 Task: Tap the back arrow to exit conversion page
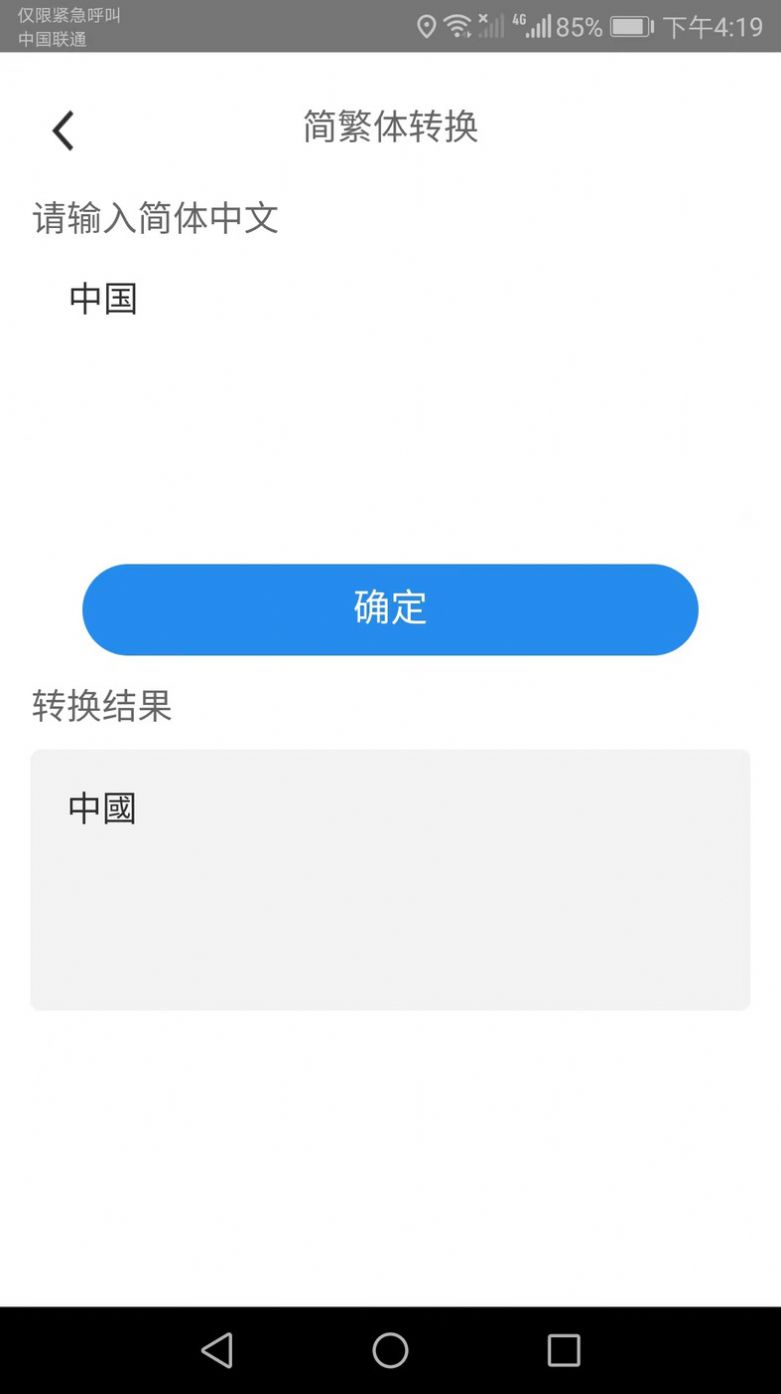[x=62, y=130]
